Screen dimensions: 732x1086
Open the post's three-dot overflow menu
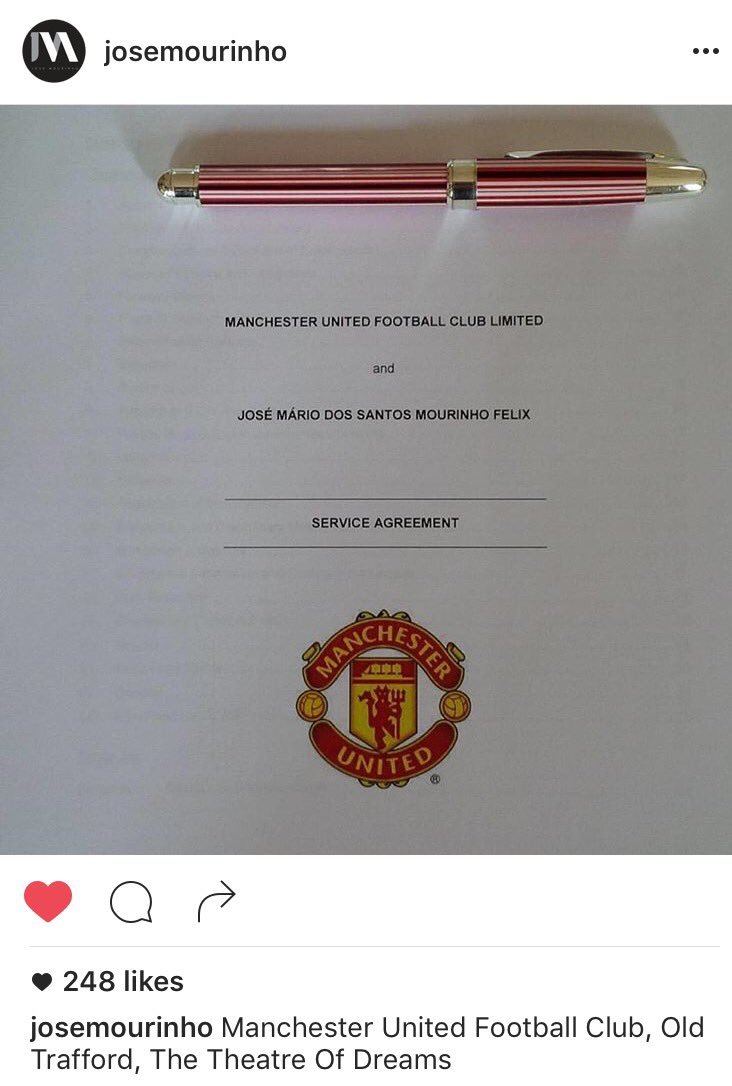[x=705, y=52]
